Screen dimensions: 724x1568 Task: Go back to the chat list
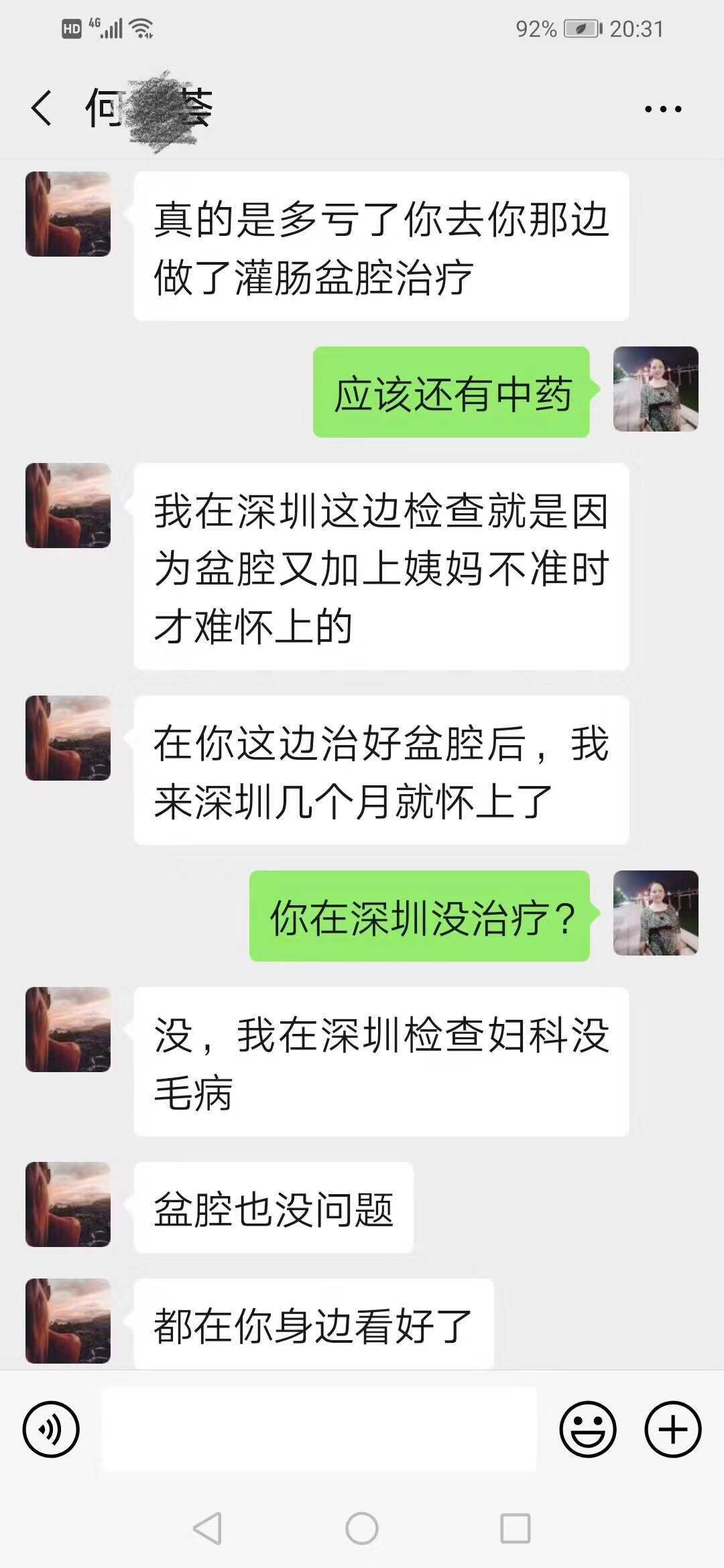[41, 108]
